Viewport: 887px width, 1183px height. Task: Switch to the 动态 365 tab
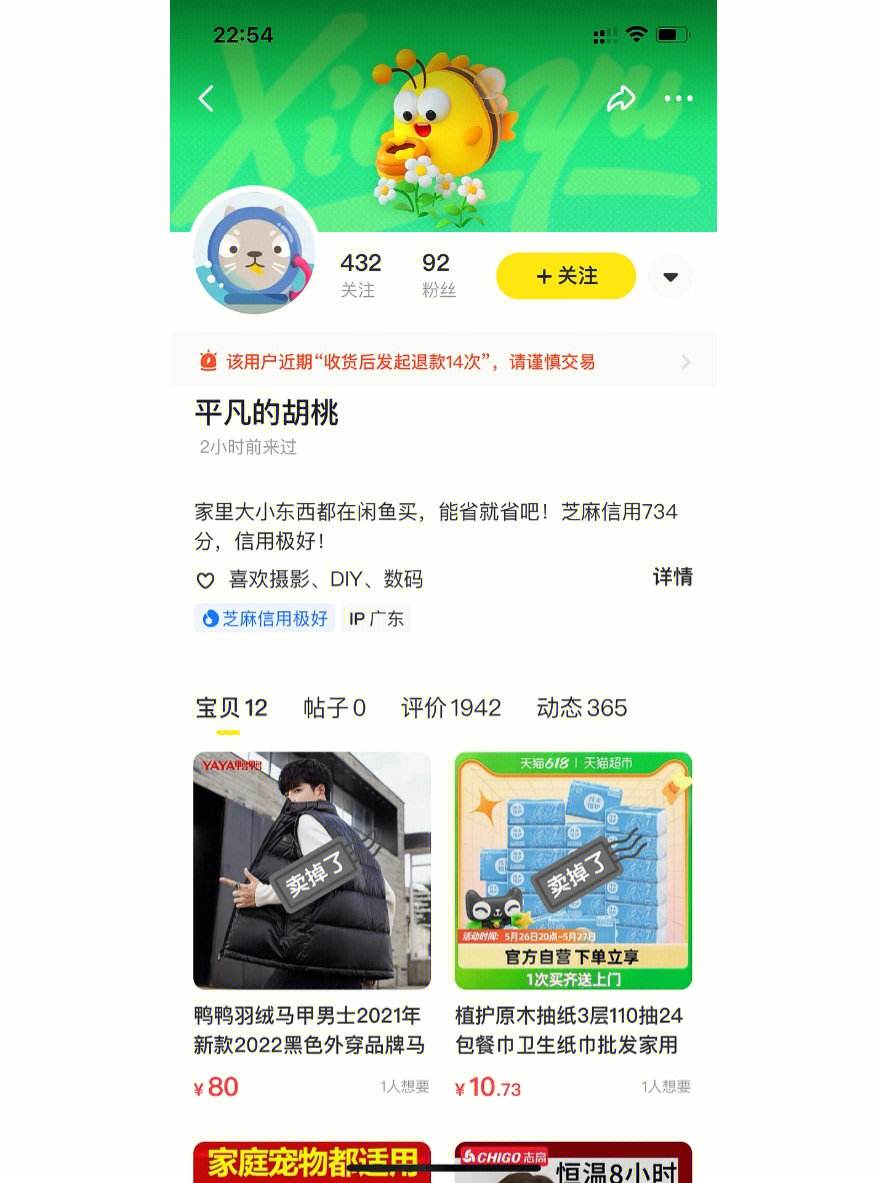pos(581,708)
